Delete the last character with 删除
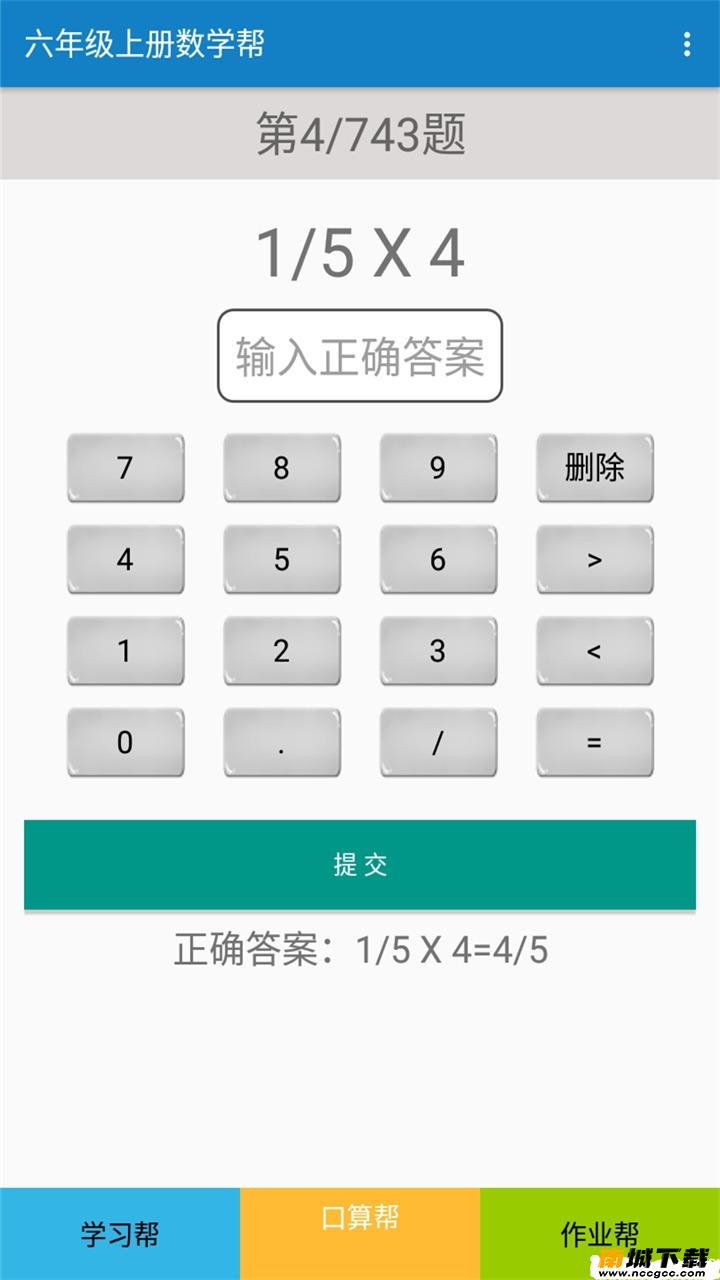Viewport: 720px width, 1280px height. point(595,467)
